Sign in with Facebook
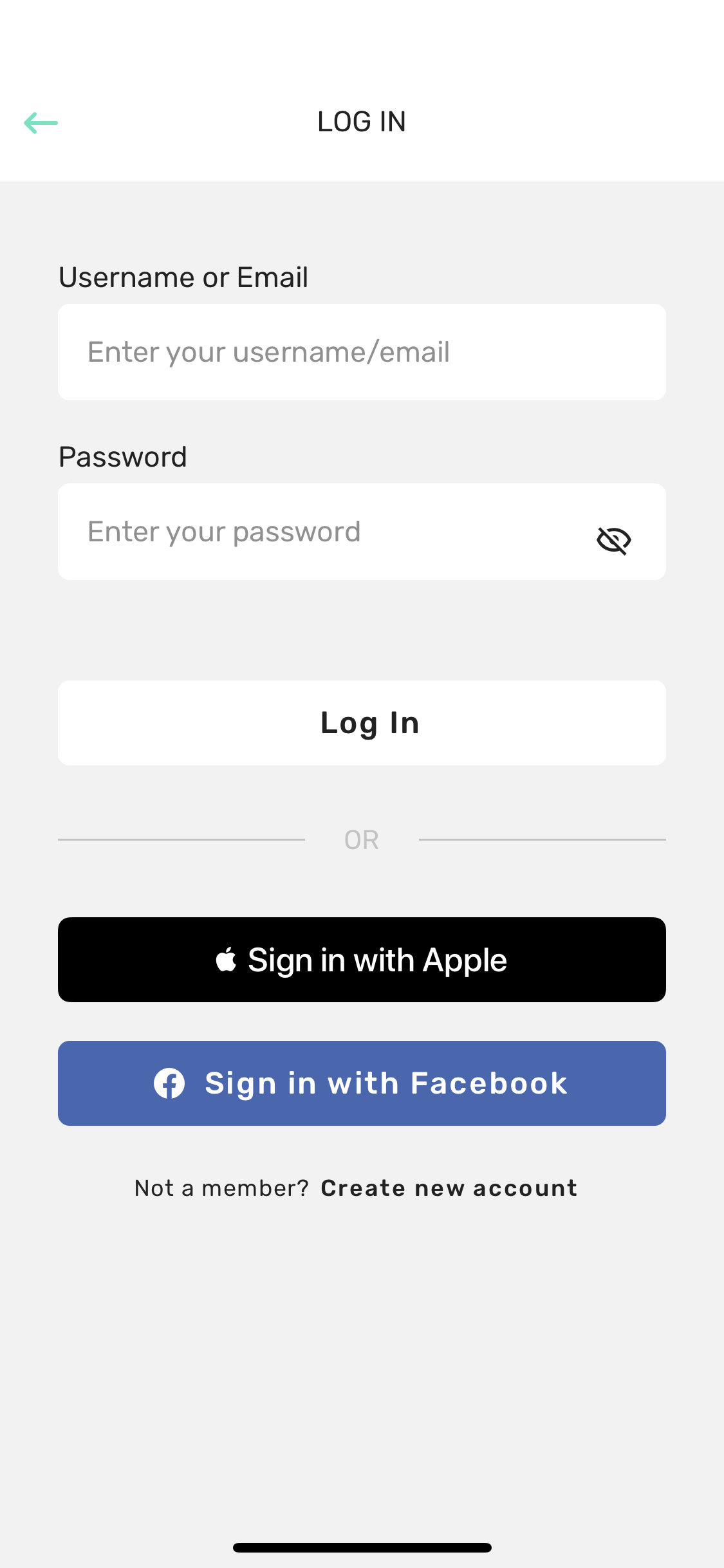 362,1083
